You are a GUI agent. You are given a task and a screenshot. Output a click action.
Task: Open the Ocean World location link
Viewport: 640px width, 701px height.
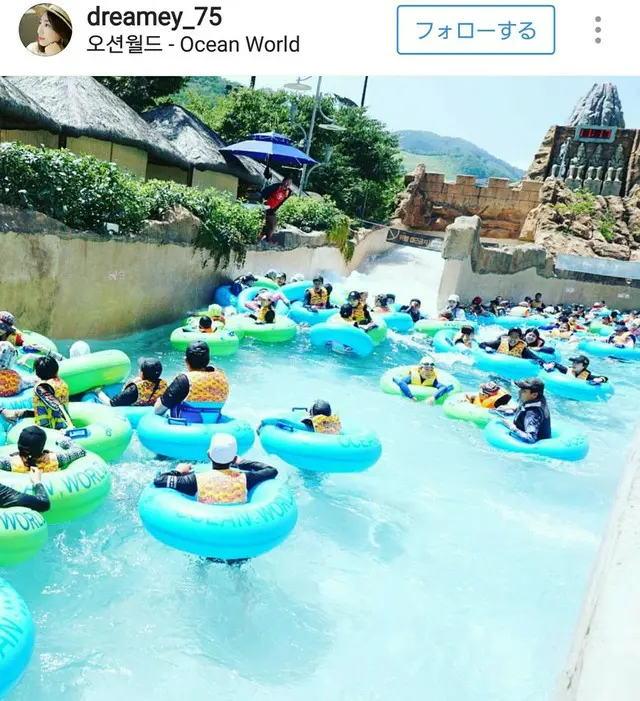click(x=193, y=45)
